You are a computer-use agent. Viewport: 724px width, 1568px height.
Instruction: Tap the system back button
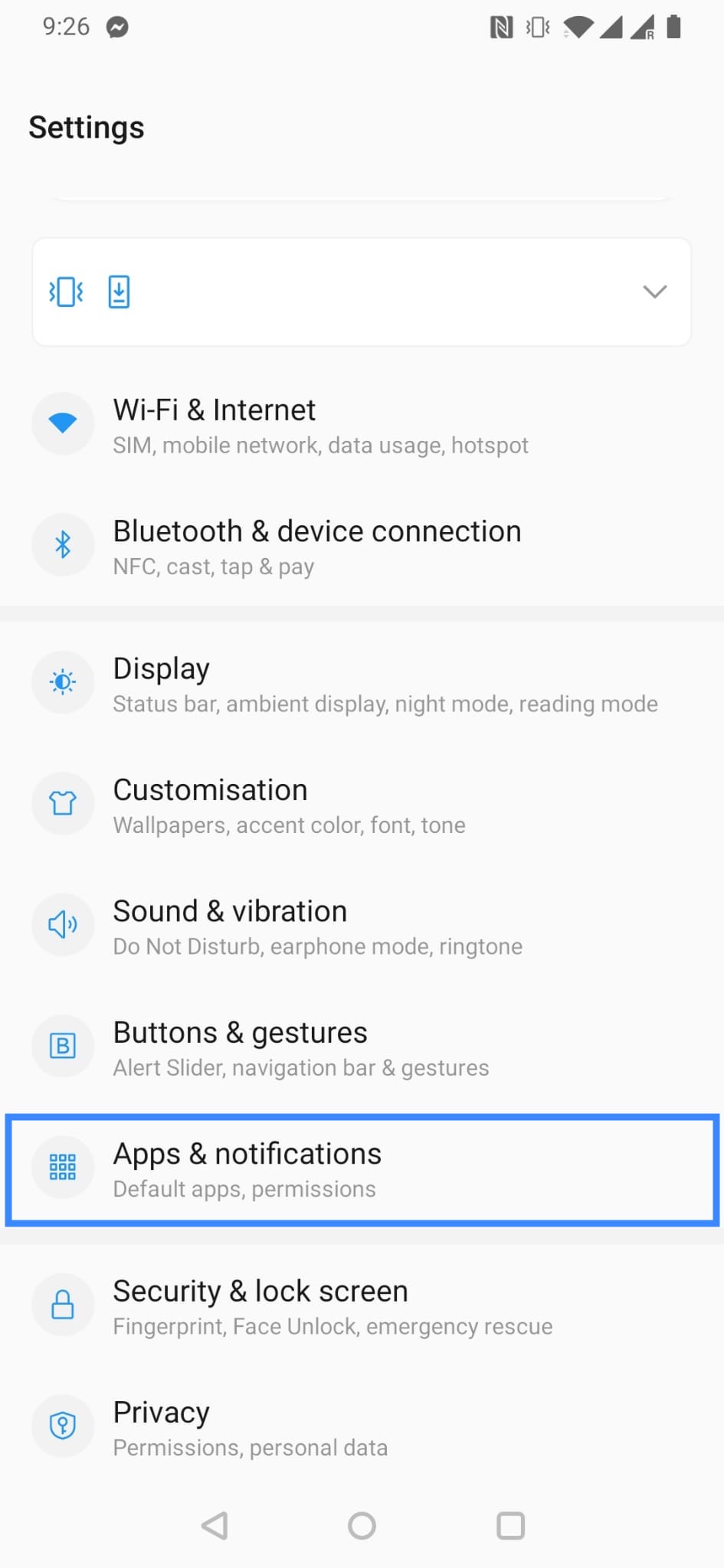pos(215,1525)
